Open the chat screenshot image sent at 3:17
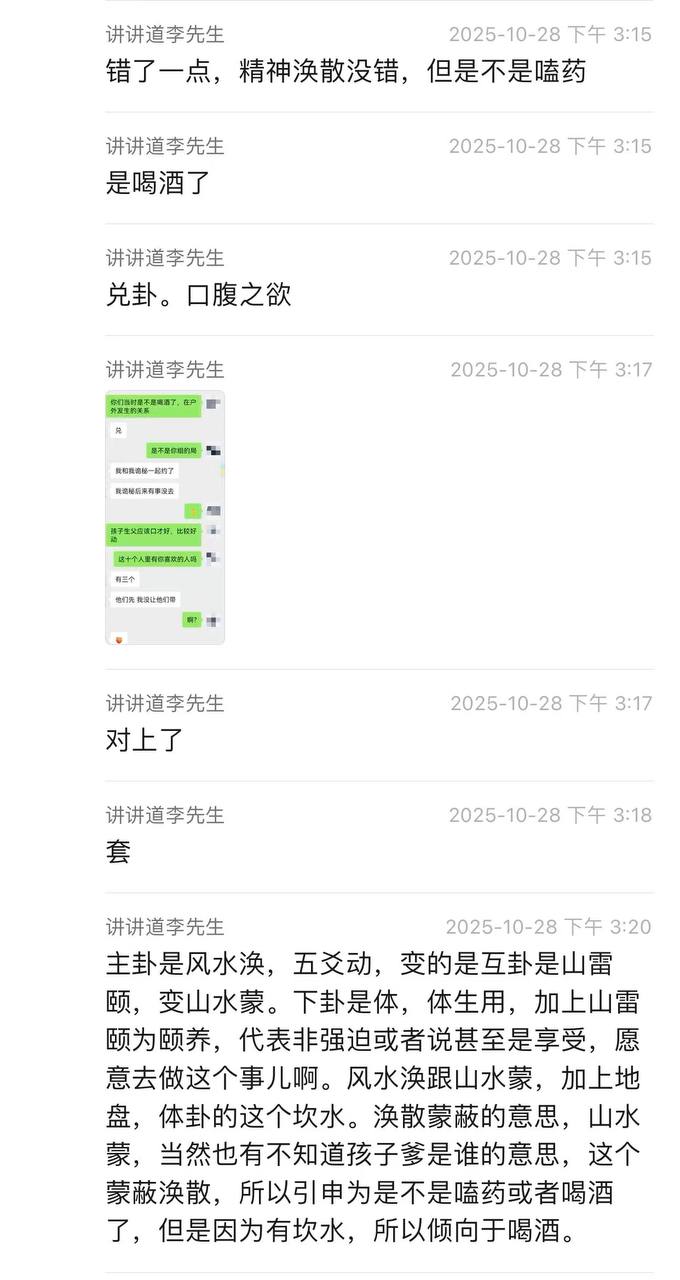 [x=165, y=517]
